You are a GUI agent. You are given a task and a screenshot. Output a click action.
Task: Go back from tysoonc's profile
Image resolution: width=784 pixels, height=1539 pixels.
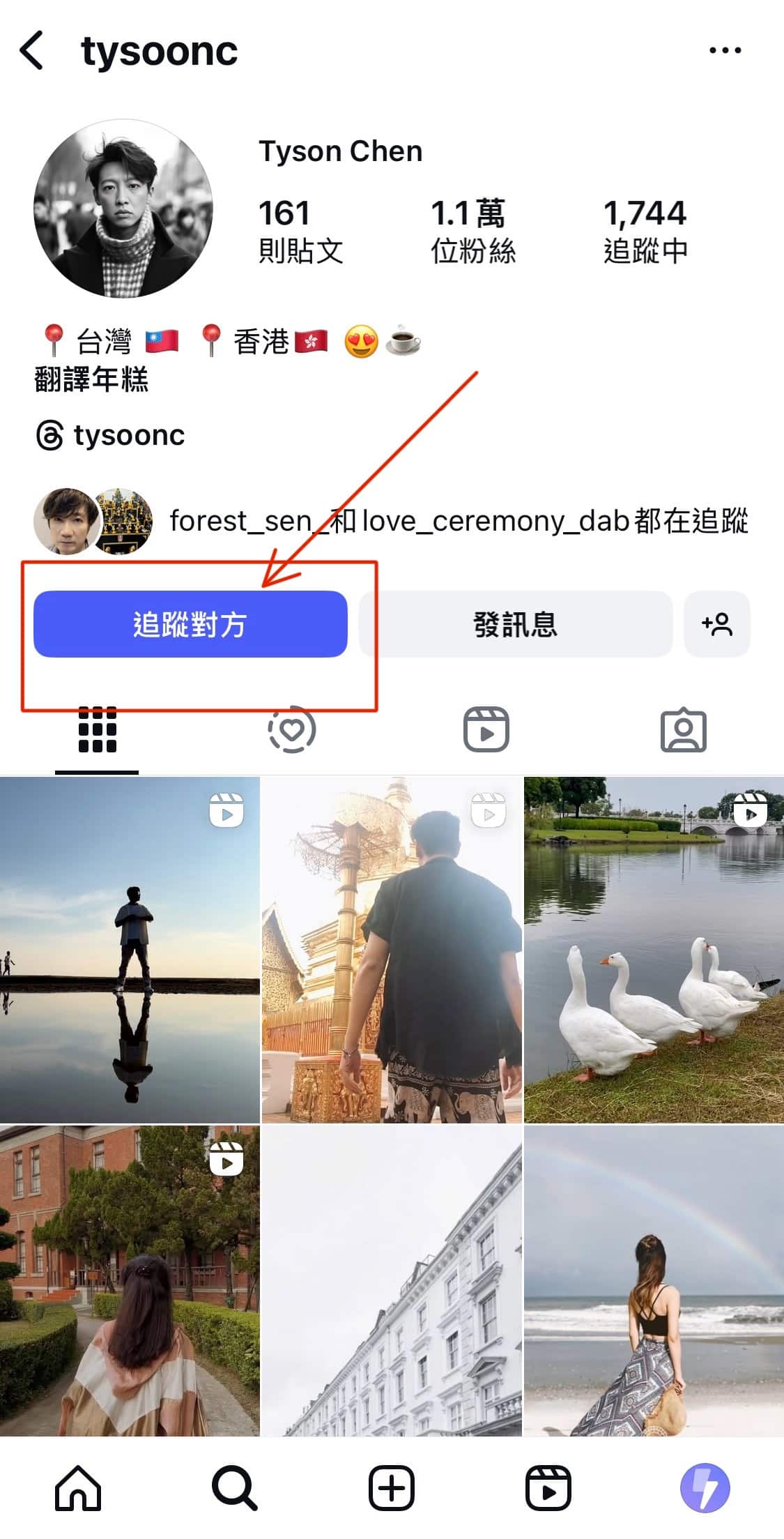click(33, 51)
